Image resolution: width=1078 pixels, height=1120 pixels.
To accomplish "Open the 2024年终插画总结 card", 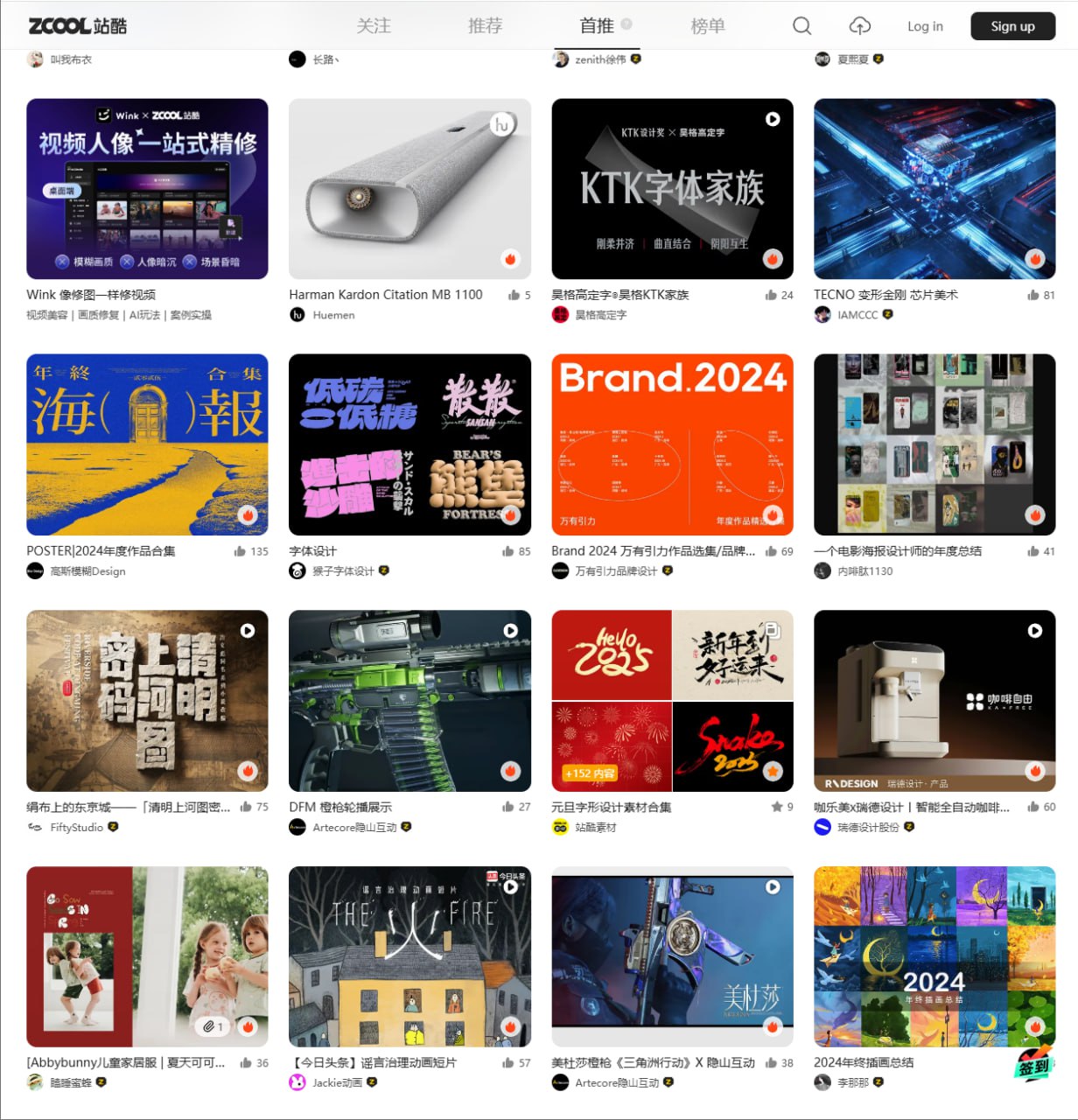I will pos(934,956).
